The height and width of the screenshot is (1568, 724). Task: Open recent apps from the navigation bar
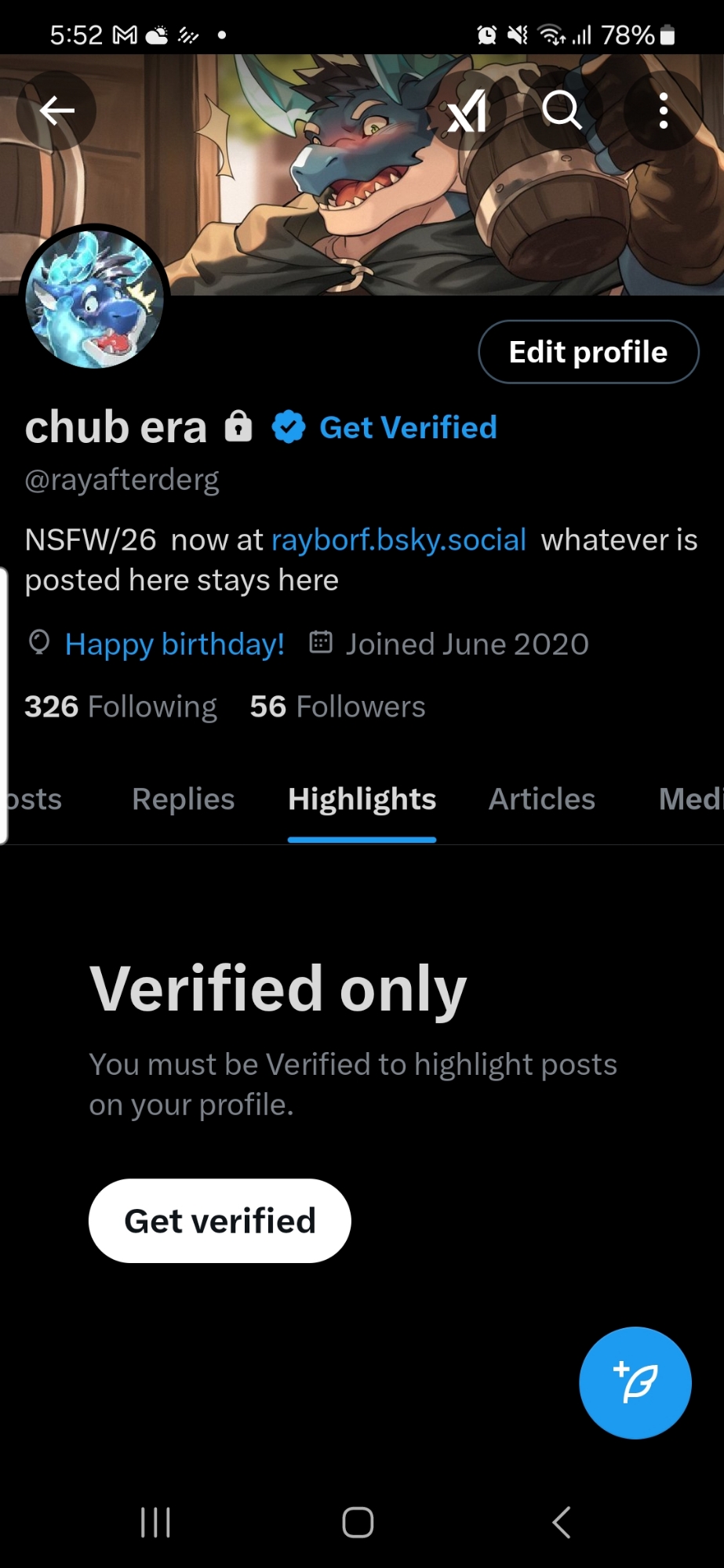point(155,1523)
